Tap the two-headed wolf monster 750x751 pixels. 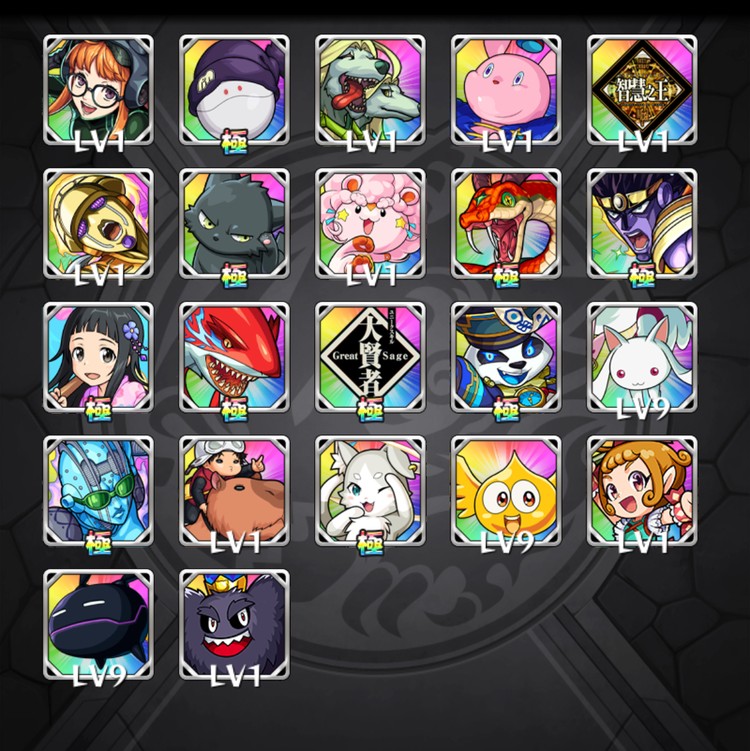tap(370, 90)
